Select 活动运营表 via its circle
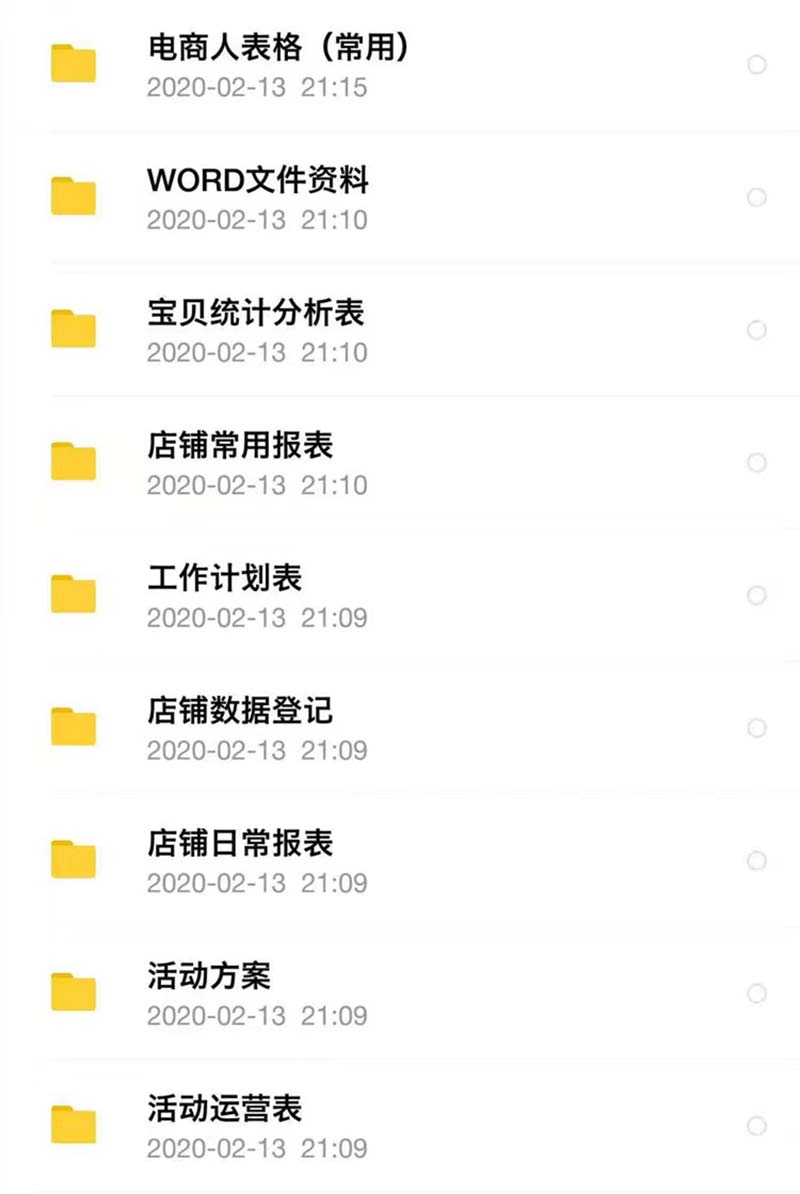800x1194 pixels. 757,1126
